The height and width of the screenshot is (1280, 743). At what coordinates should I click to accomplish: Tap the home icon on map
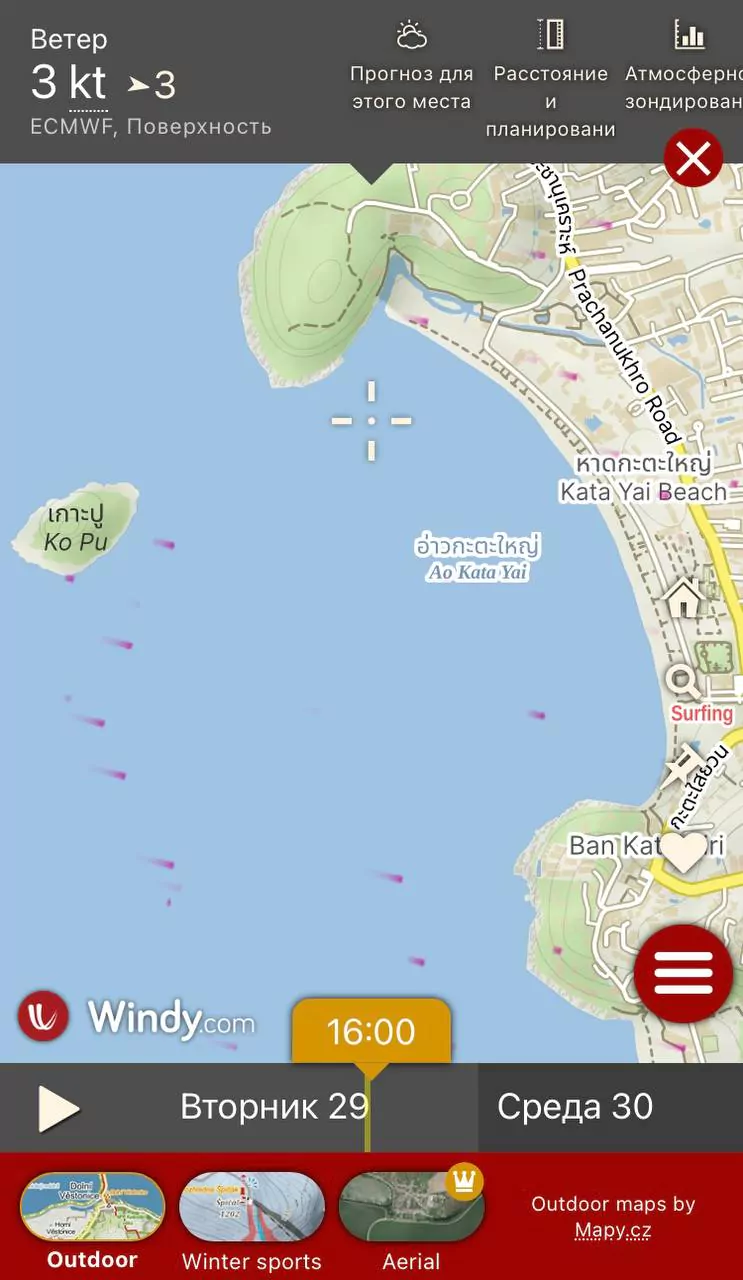pyautogui.click(x=684, y=598)
